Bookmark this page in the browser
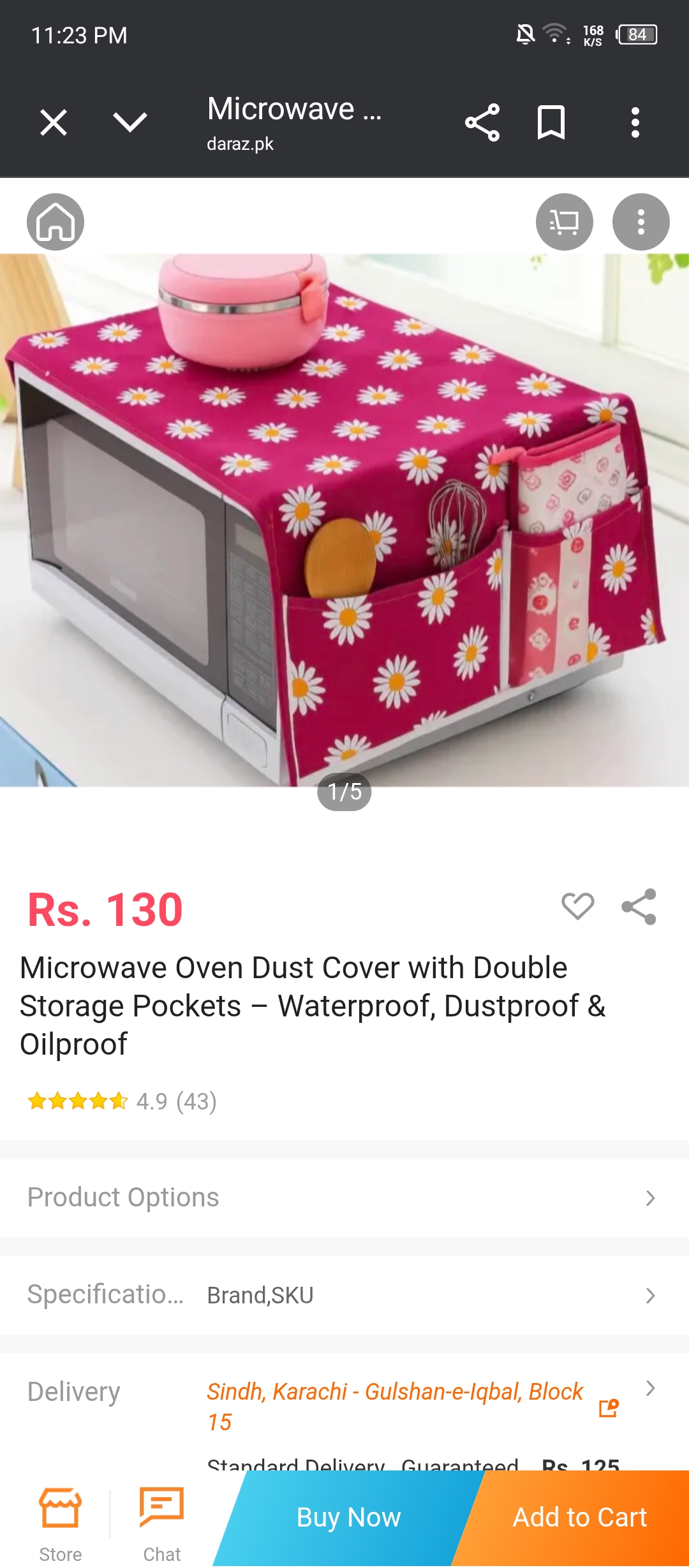The height and width of the screenshot is (1568, 689). pos(551,122)
